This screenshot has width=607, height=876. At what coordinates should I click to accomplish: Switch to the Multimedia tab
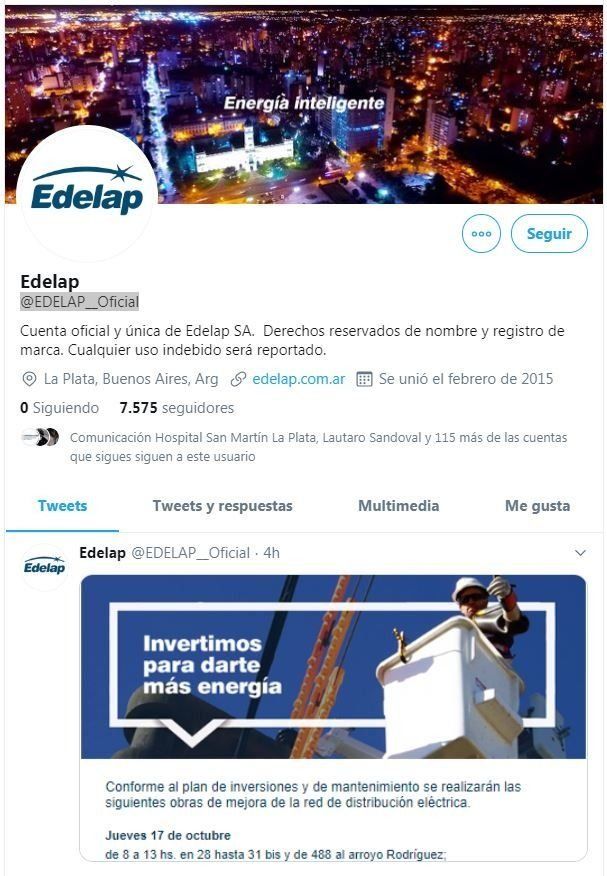click(398, 506)
